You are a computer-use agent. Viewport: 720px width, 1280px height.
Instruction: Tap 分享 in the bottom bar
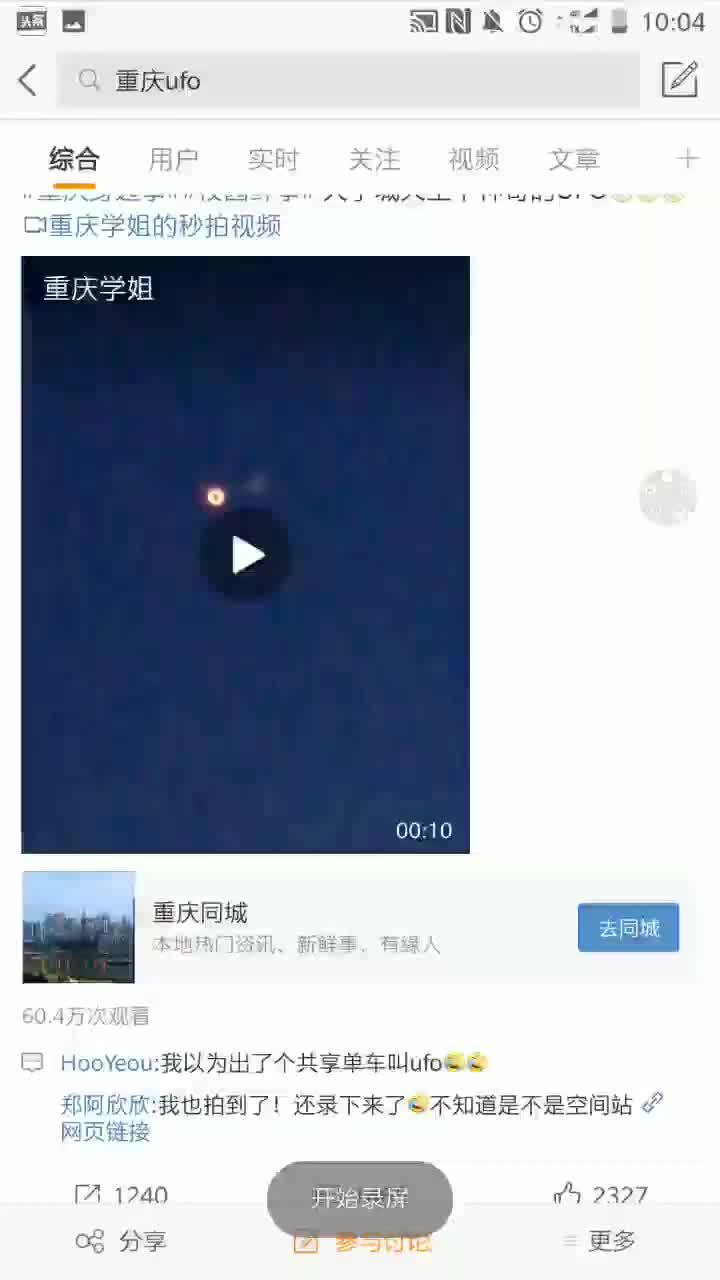point(122,1242)
